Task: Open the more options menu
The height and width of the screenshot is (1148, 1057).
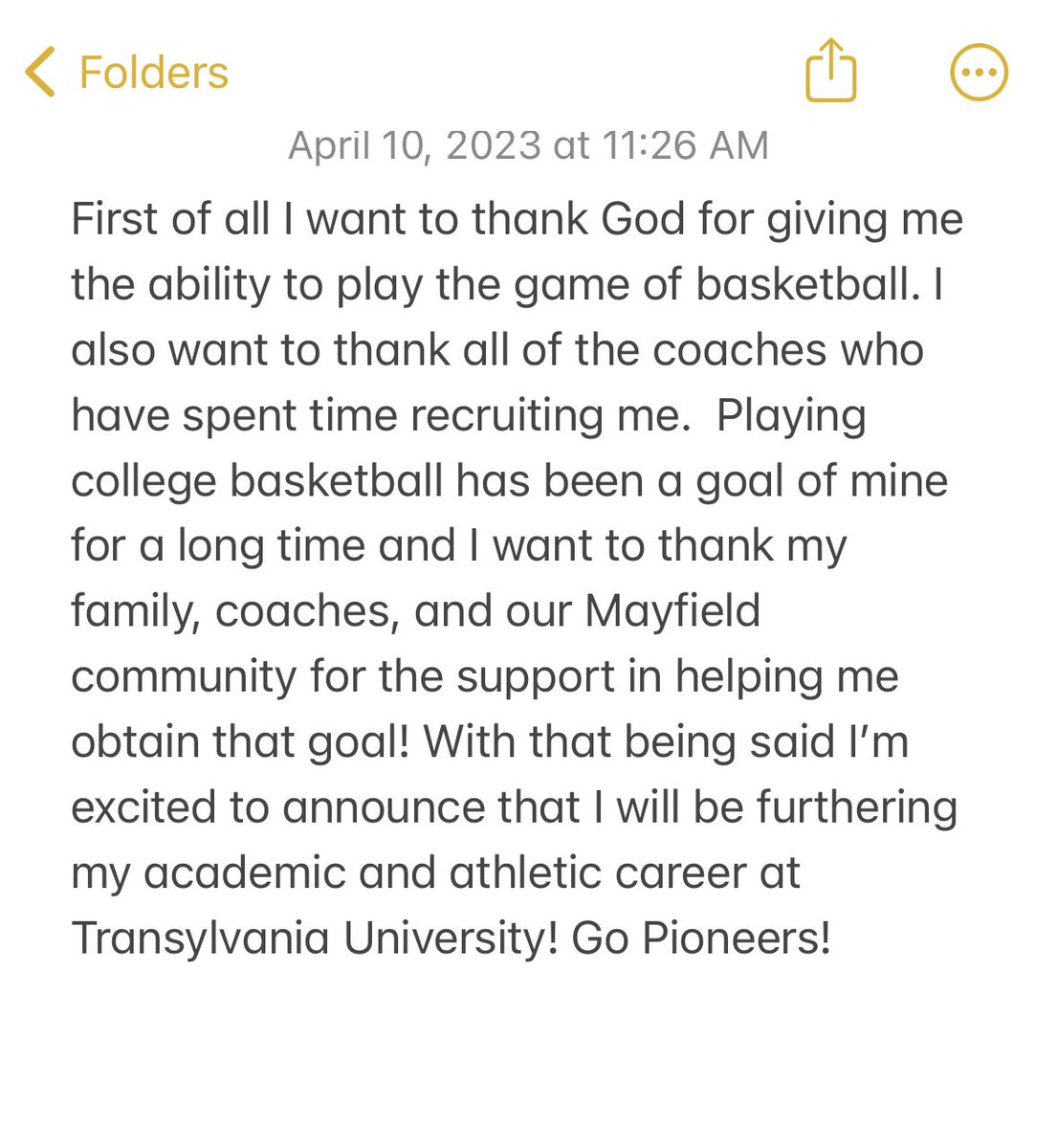Action: click(x=978, y=73)
